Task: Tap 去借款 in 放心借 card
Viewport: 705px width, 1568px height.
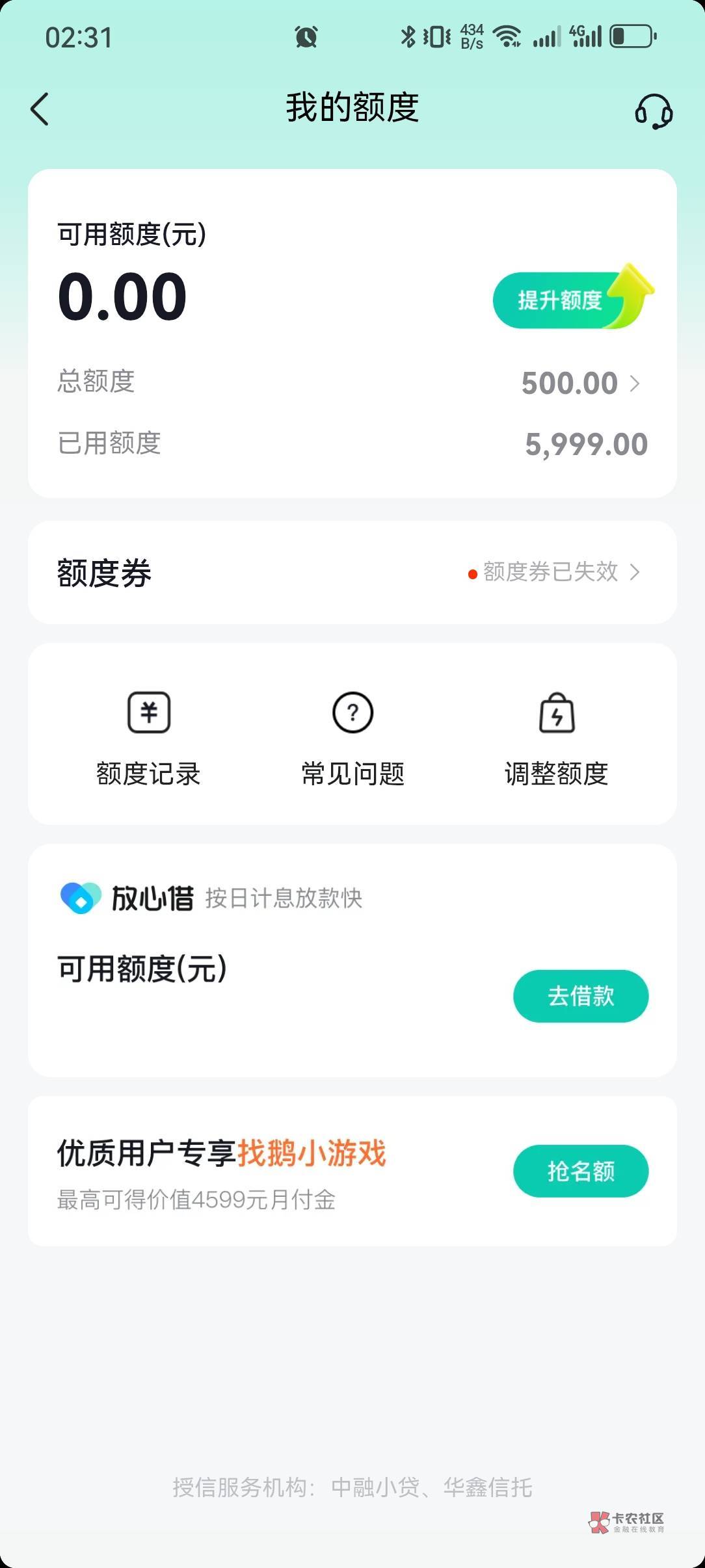Action: tap(581, 995)
